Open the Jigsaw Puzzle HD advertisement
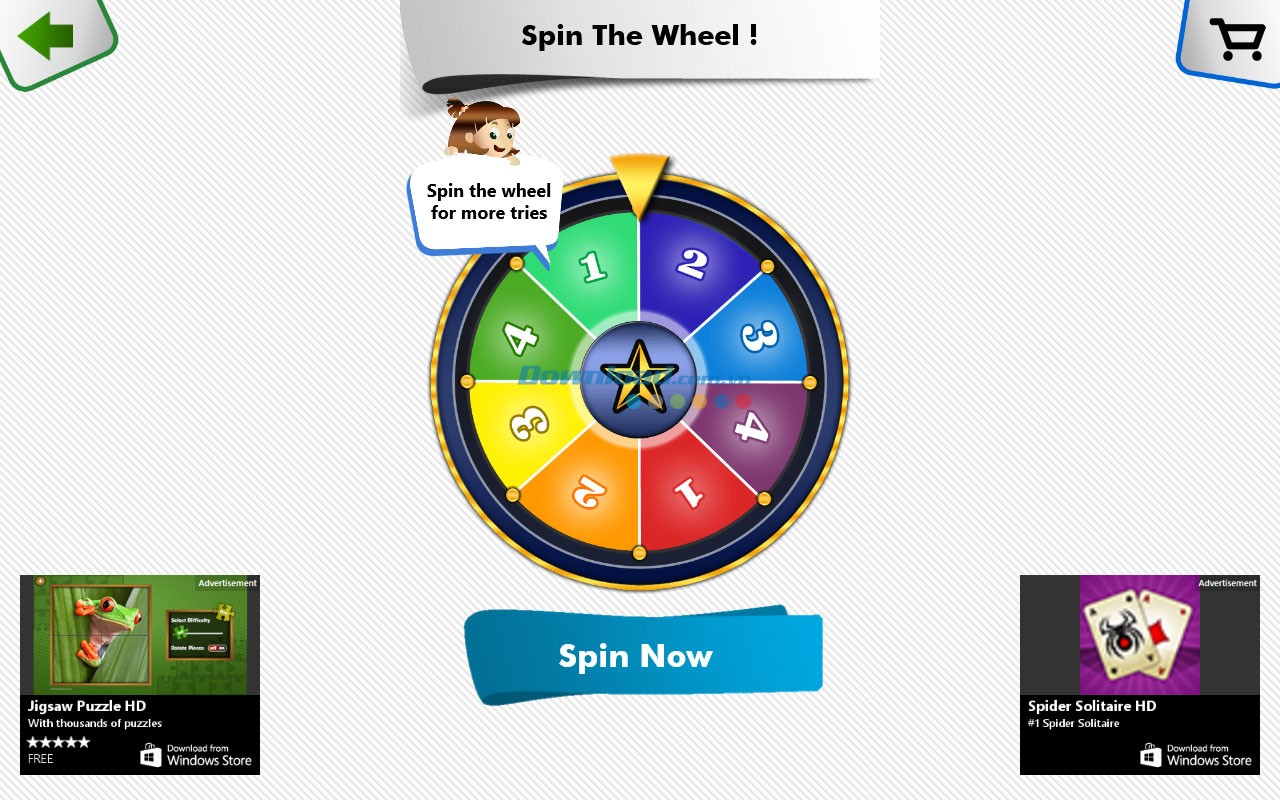Image resolution: width=1280 pixels, height=800 pixels. point(140,674)
